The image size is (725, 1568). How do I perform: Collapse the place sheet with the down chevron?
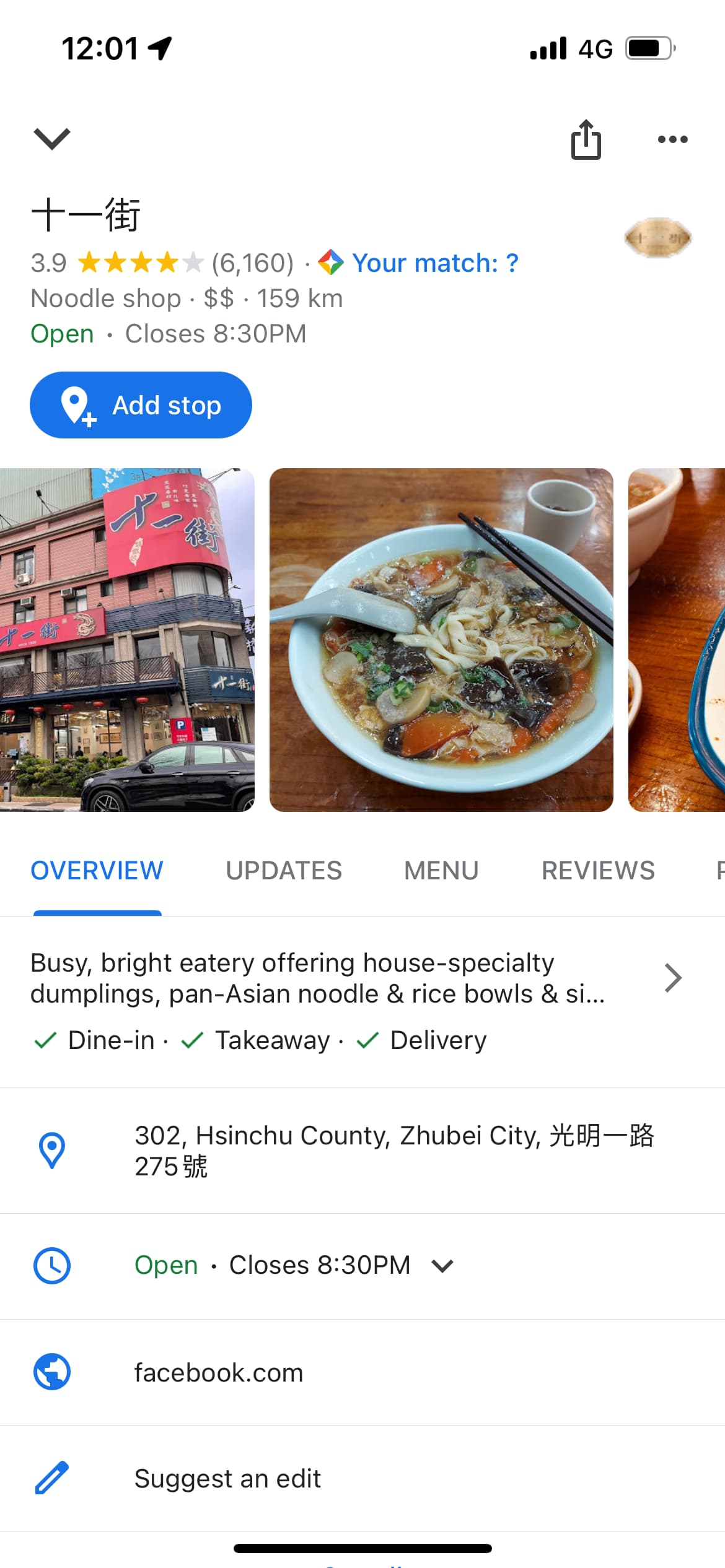click(x=52, y=138)
